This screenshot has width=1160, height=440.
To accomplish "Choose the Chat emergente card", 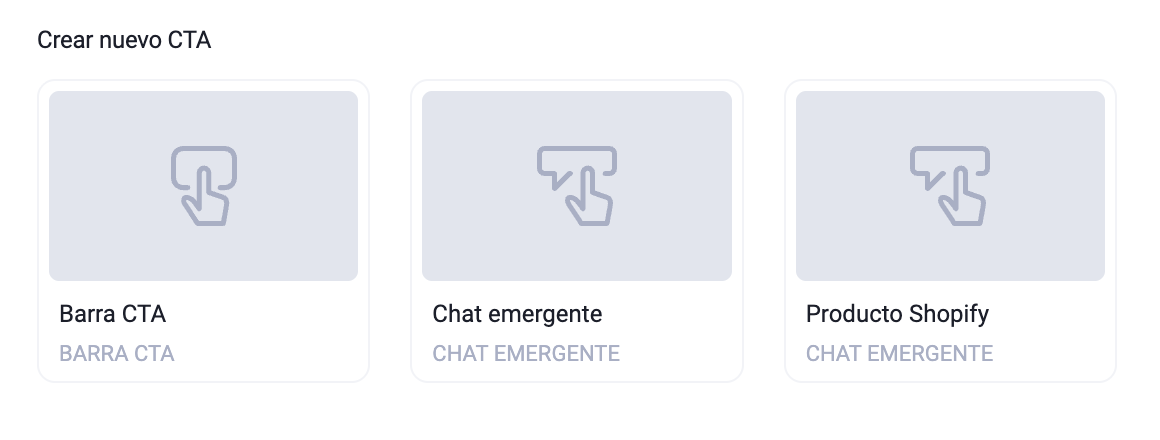I will pos(576,230).
